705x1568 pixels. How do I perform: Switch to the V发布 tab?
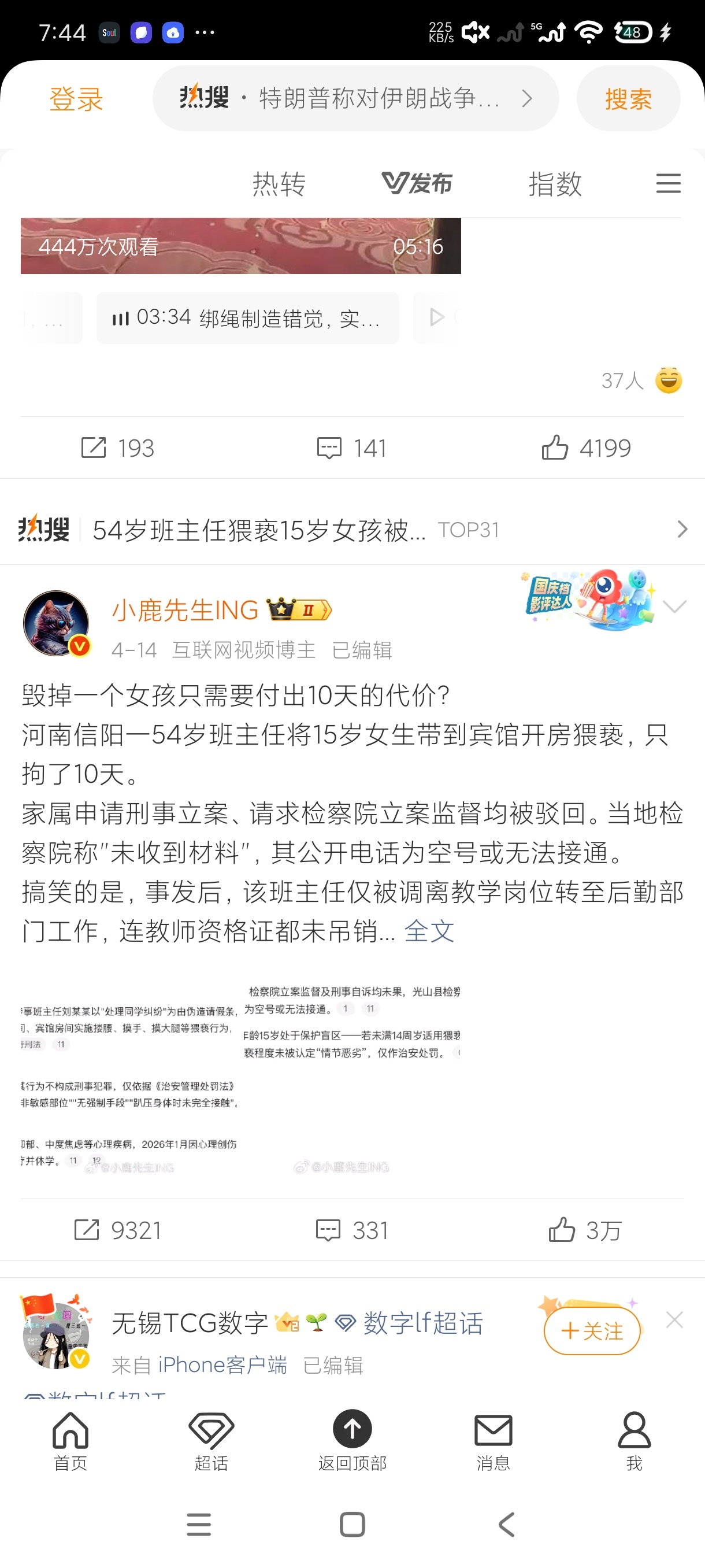pos(417,184)
